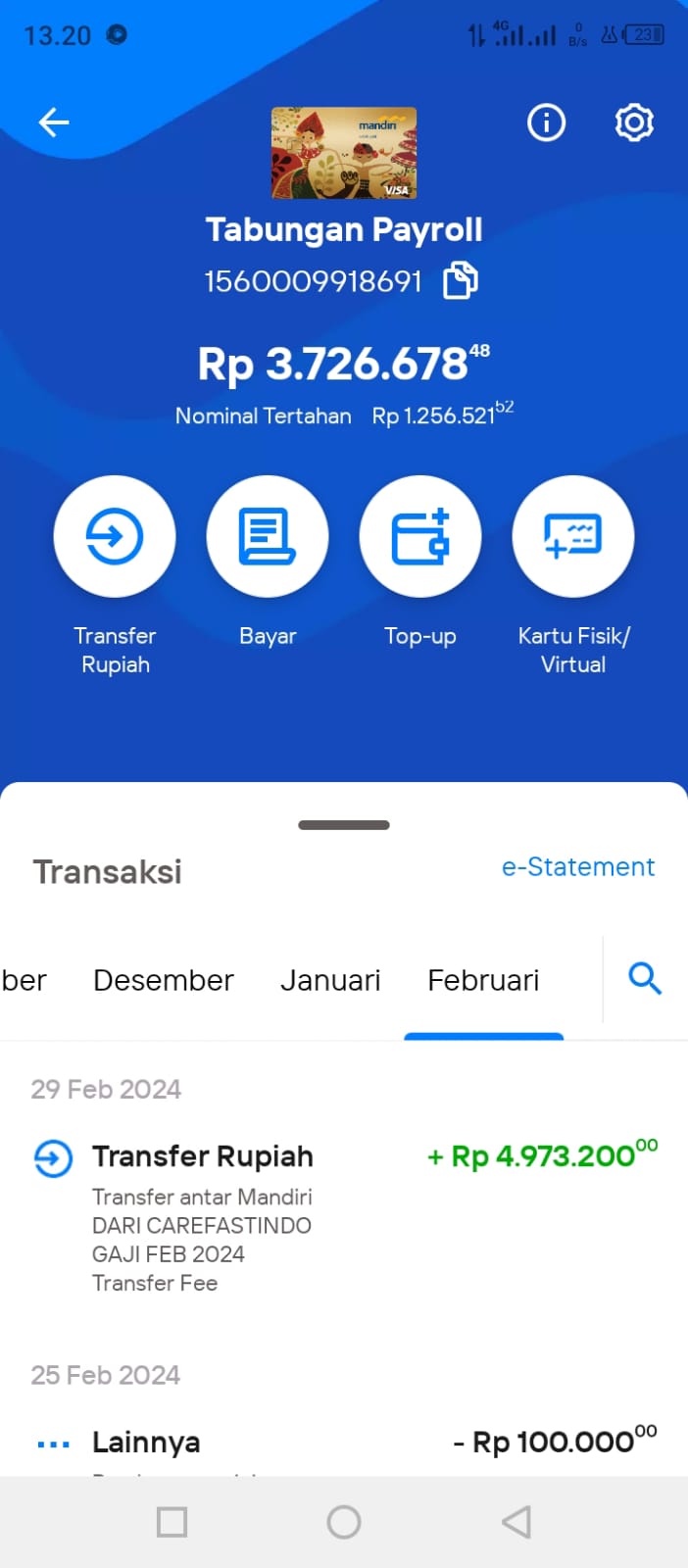Open Kartu Fisik/Virtual

(x=573, y=536)
